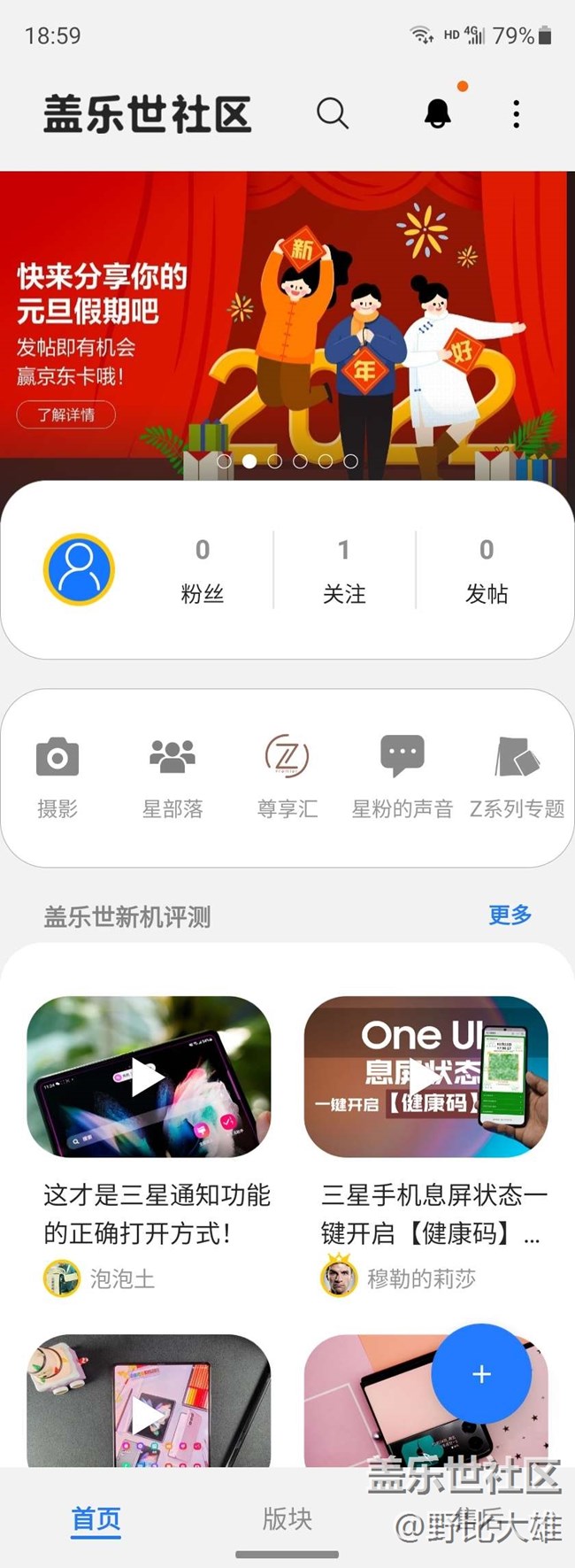Screen dimensions: 575x1568
Task: View the 粉丝 followers list
Action: tap(203, 570)
